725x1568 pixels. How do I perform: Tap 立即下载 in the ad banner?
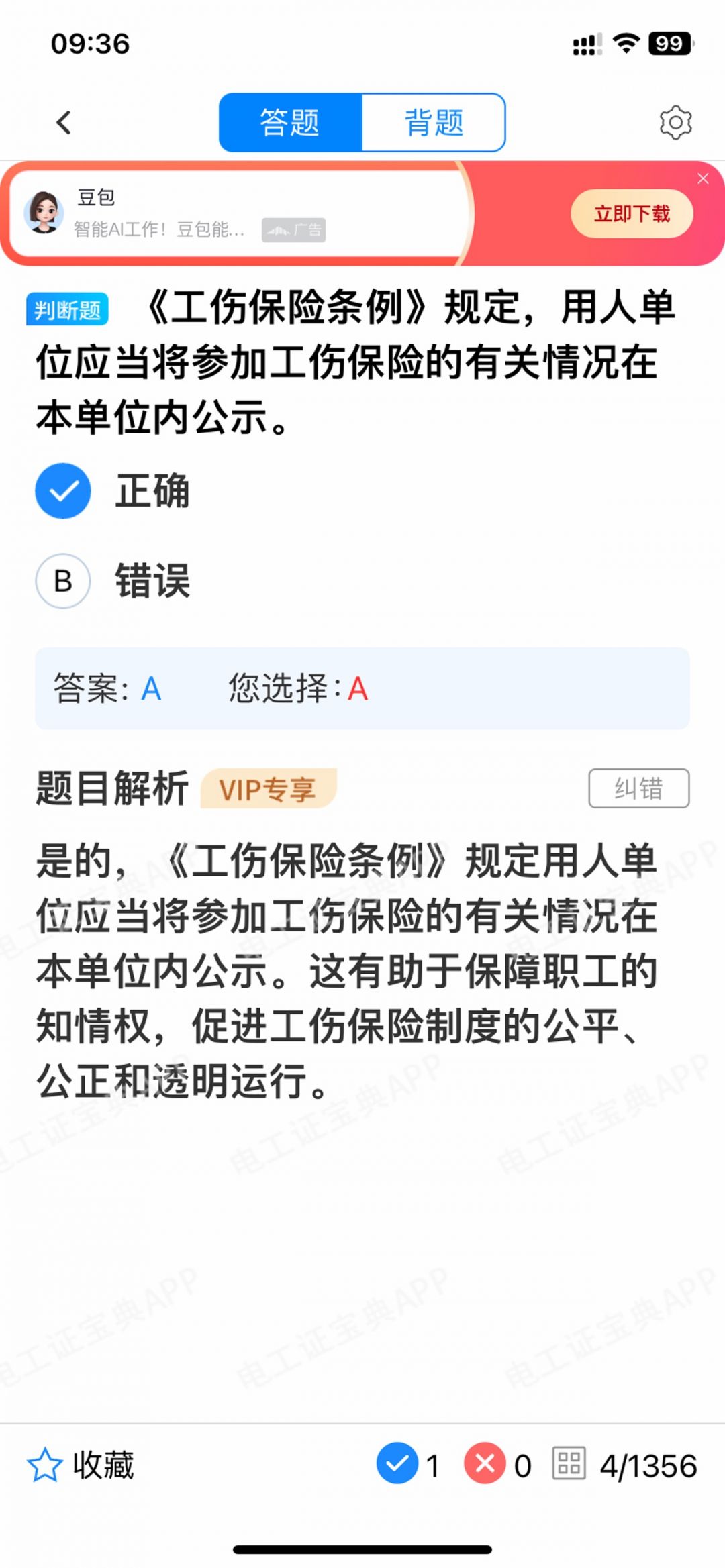pyautogui.click(x=632, y=213)
